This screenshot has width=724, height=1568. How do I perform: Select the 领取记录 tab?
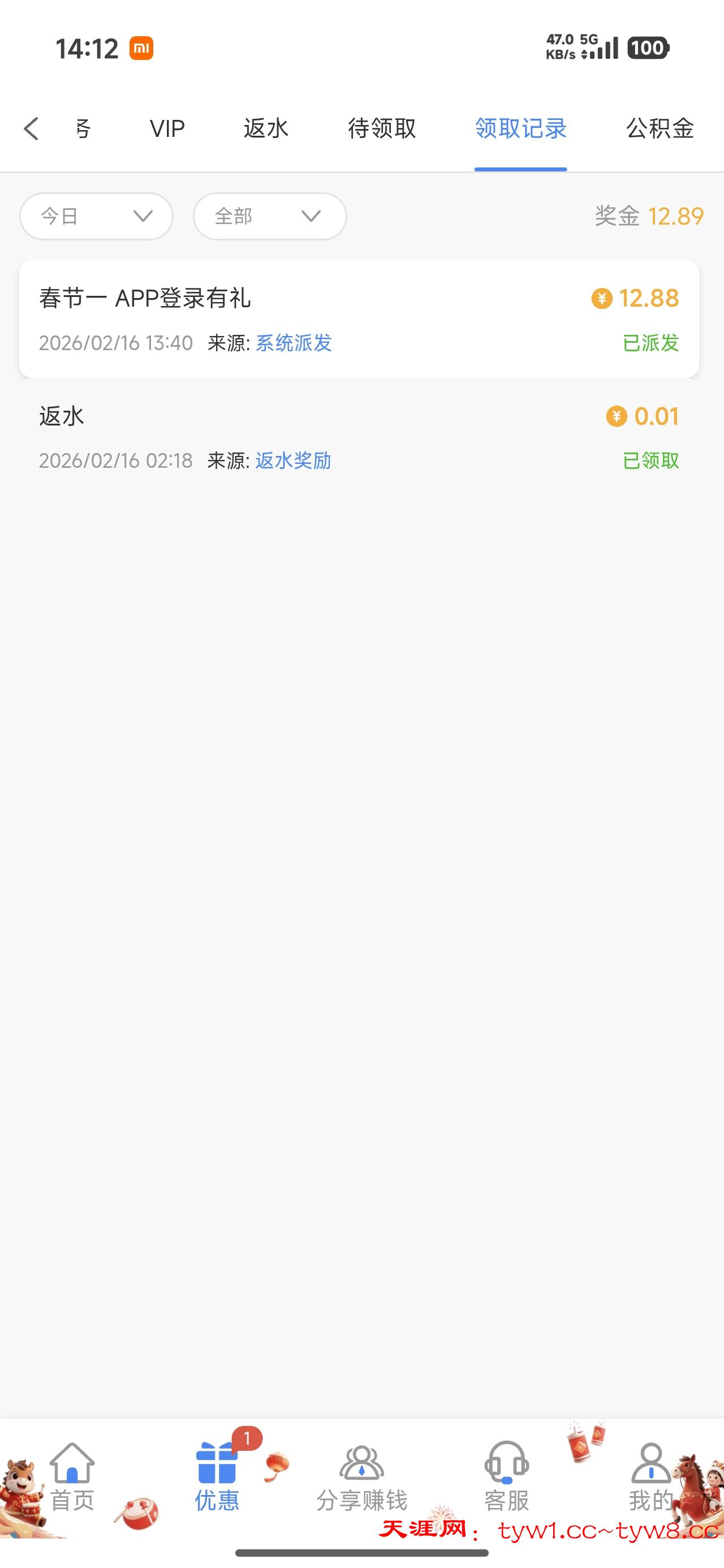coord(520,129)
